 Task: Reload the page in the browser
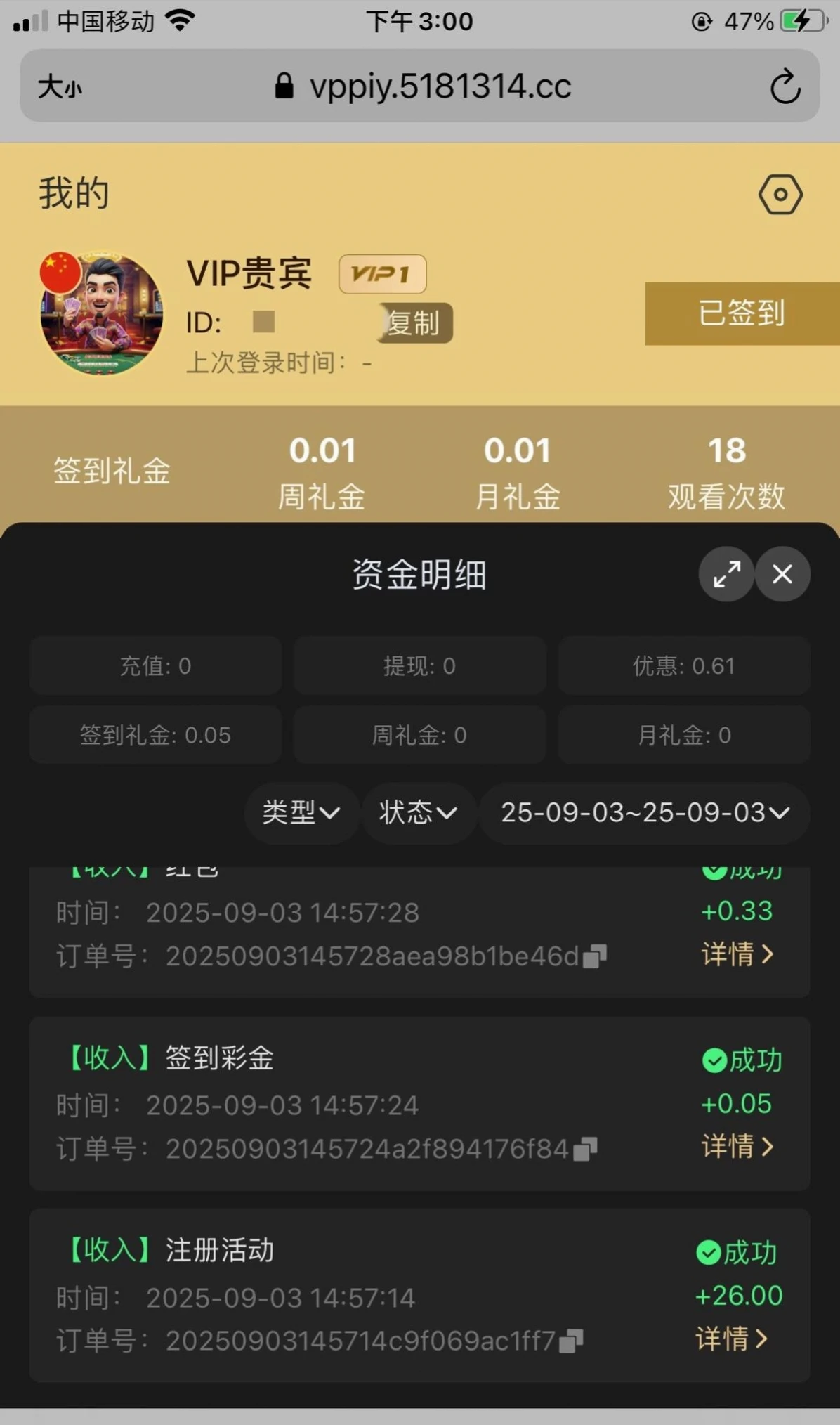[x=785, y=87]
